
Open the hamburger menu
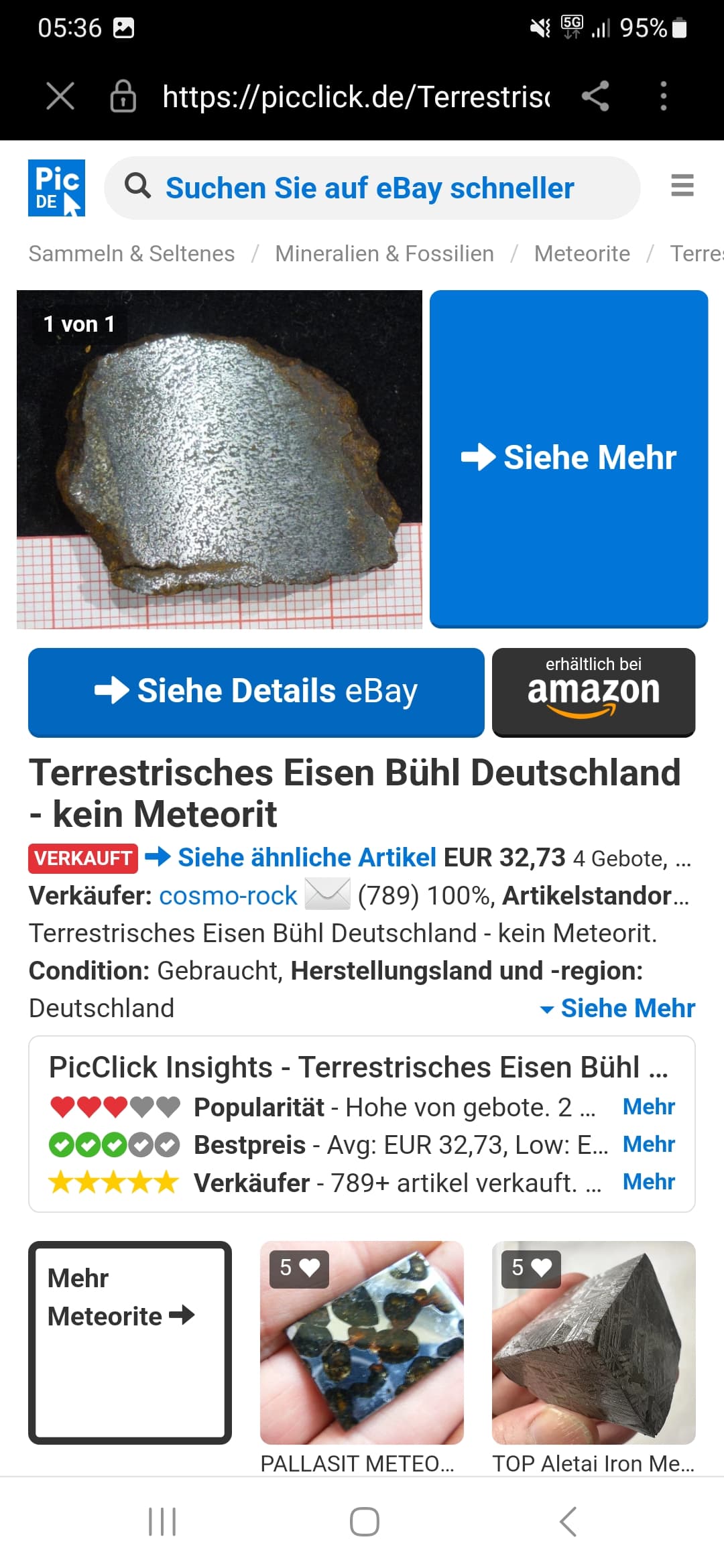point(682,186)
